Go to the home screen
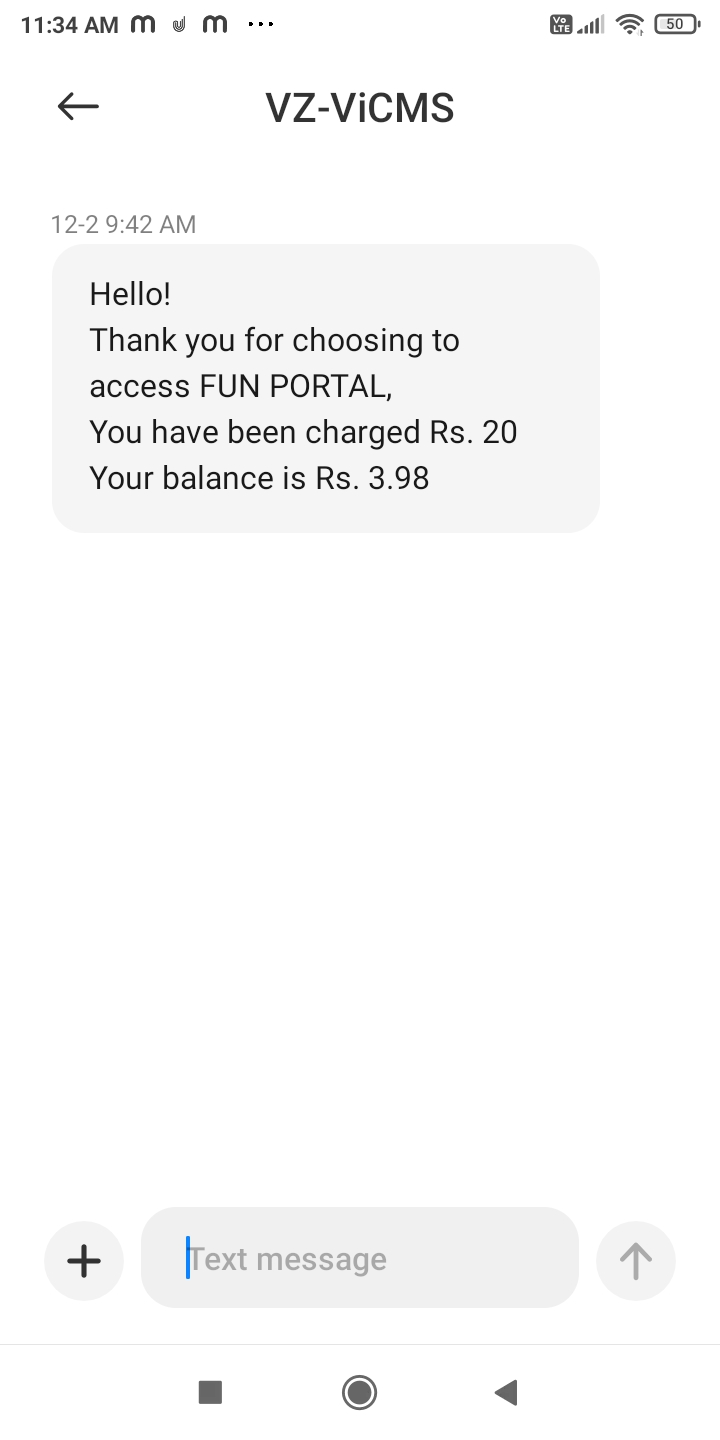Viewport: 720px width, 1440px height. (359, 1391)
